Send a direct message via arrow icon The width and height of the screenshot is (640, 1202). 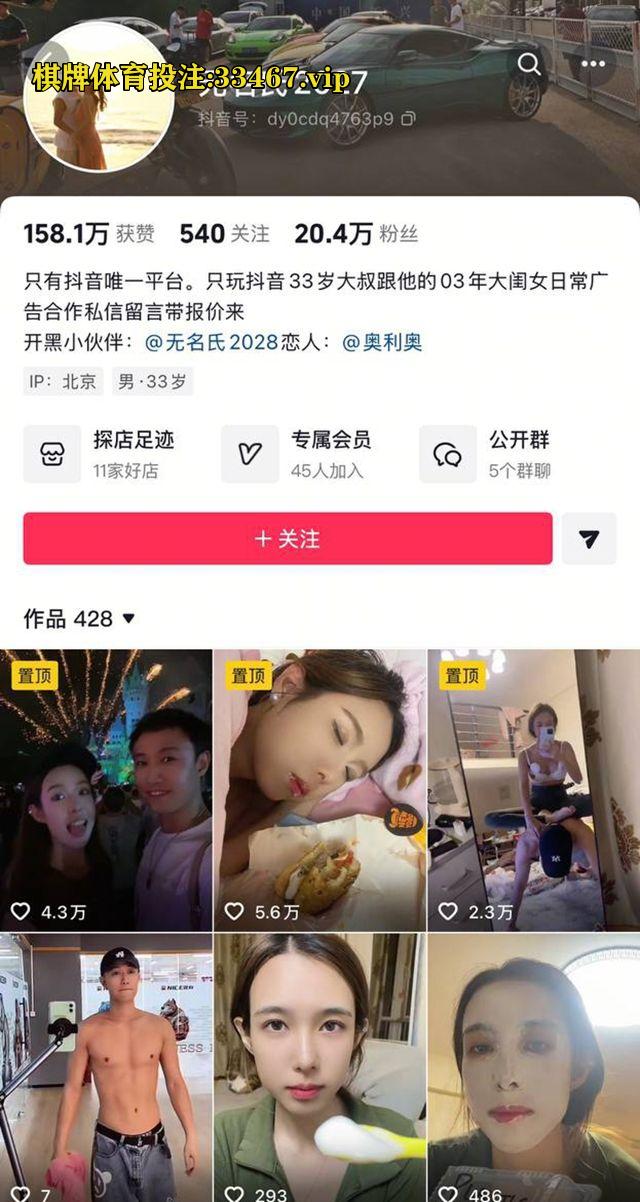[x=589, y=539]
